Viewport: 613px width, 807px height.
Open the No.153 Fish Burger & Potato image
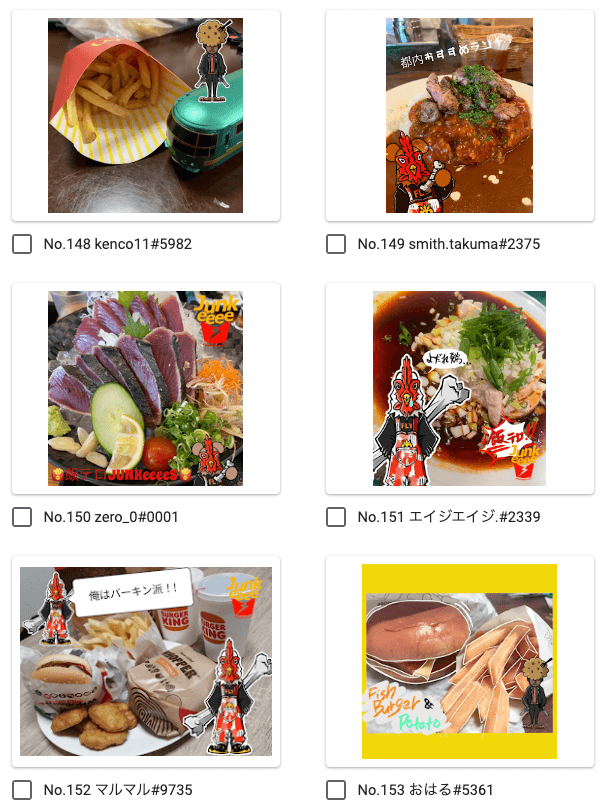coord(459,661)
